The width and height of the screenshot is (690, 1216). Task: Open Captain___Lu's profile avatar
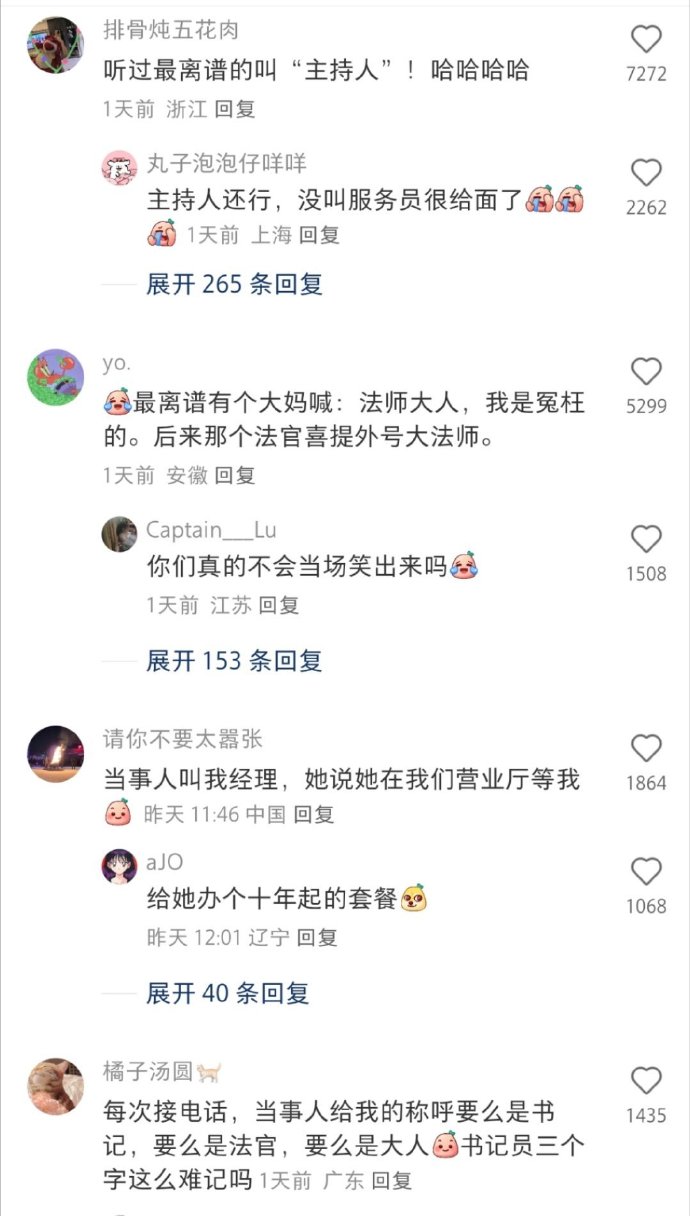click(119, 534)
